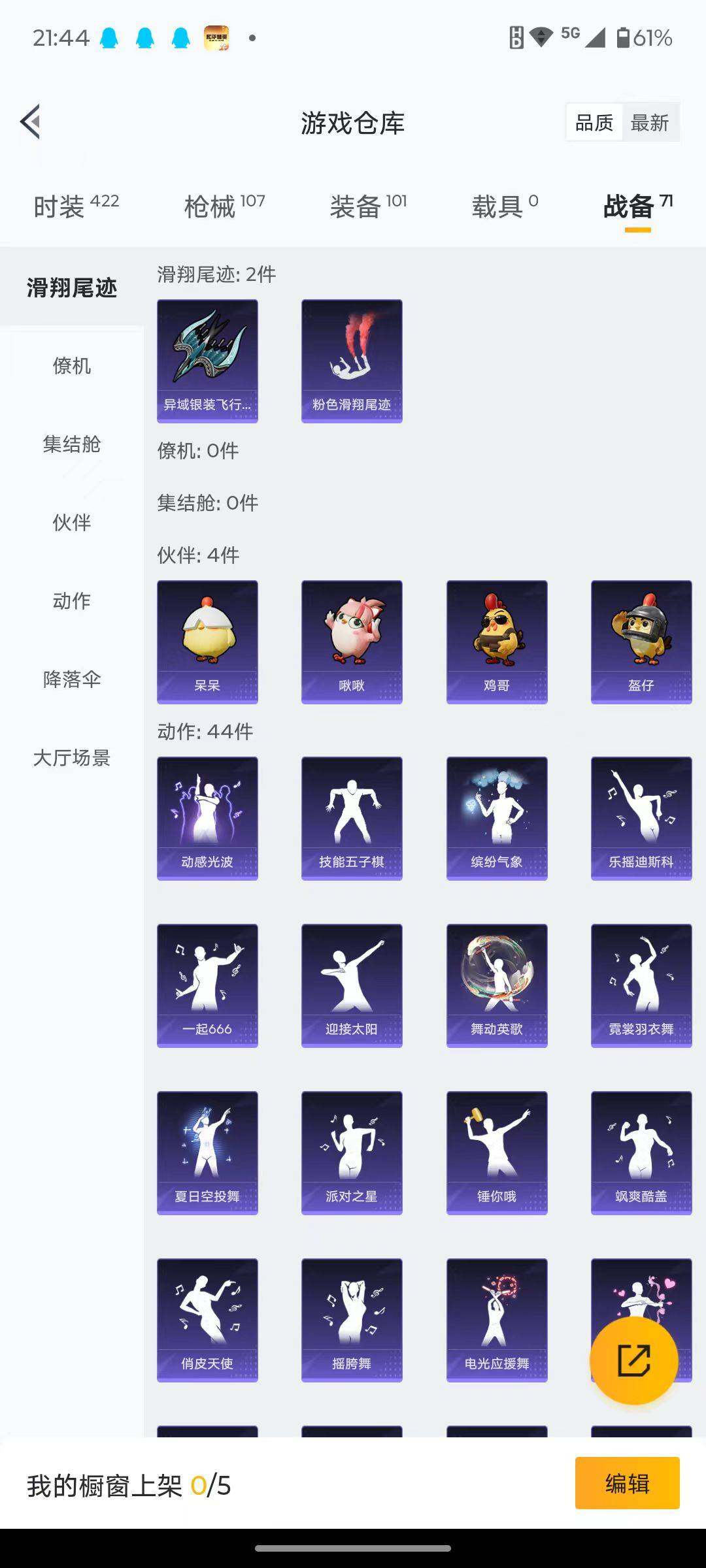Select the 呆呆 chicken companion thumbnail
Image resolution: width=706 pixels, height=1568 pixels.
click(x=207, y=640)
